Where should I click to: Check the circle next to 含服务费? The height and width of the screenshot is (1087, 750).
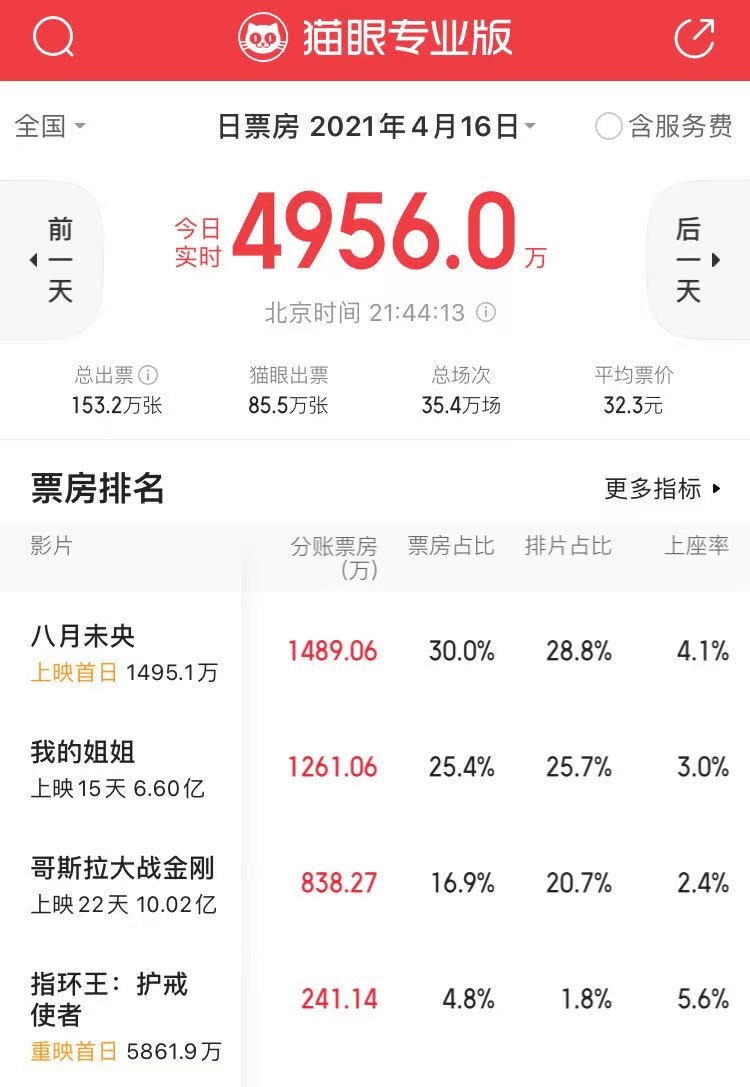pos(607,128)
